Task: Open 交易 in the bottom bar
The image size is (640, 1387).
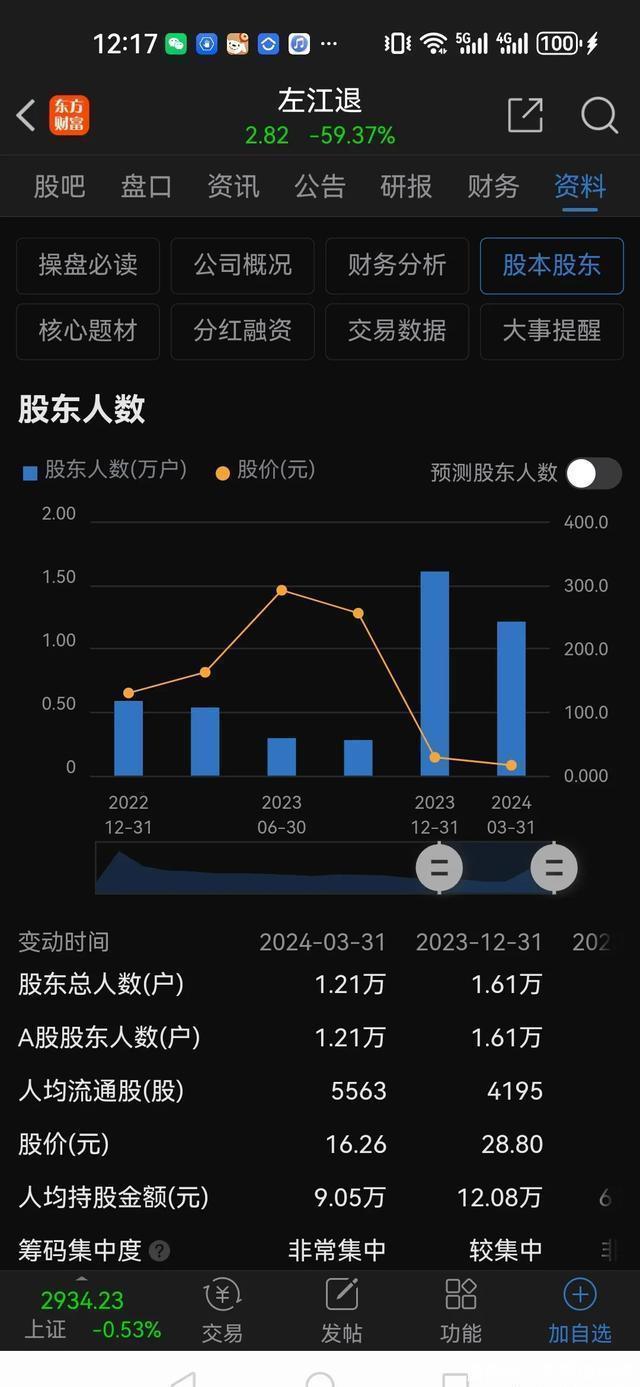Action: pyautogui.click(x=222, y=1310)
